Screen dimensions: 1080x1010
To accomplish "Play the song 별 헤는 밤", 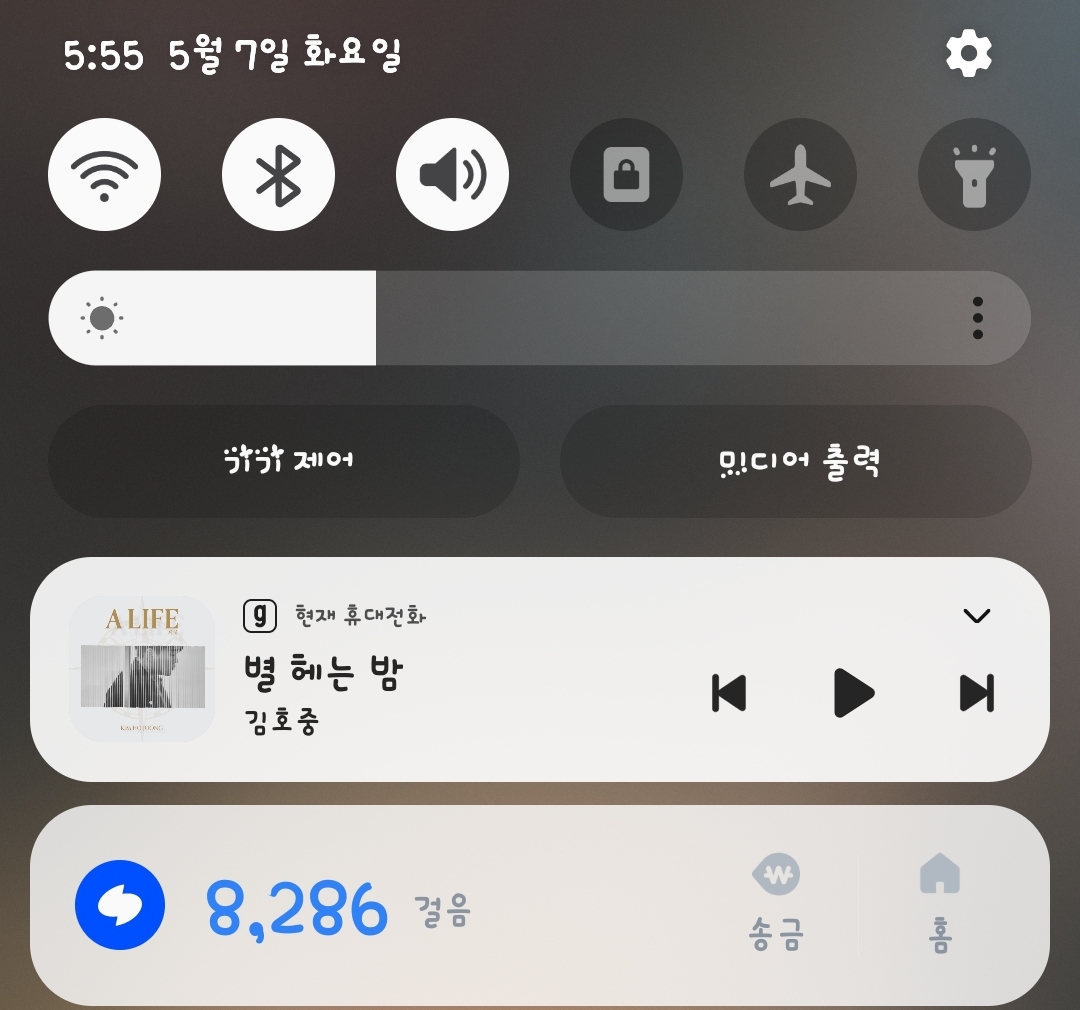I will pos(853,693).
